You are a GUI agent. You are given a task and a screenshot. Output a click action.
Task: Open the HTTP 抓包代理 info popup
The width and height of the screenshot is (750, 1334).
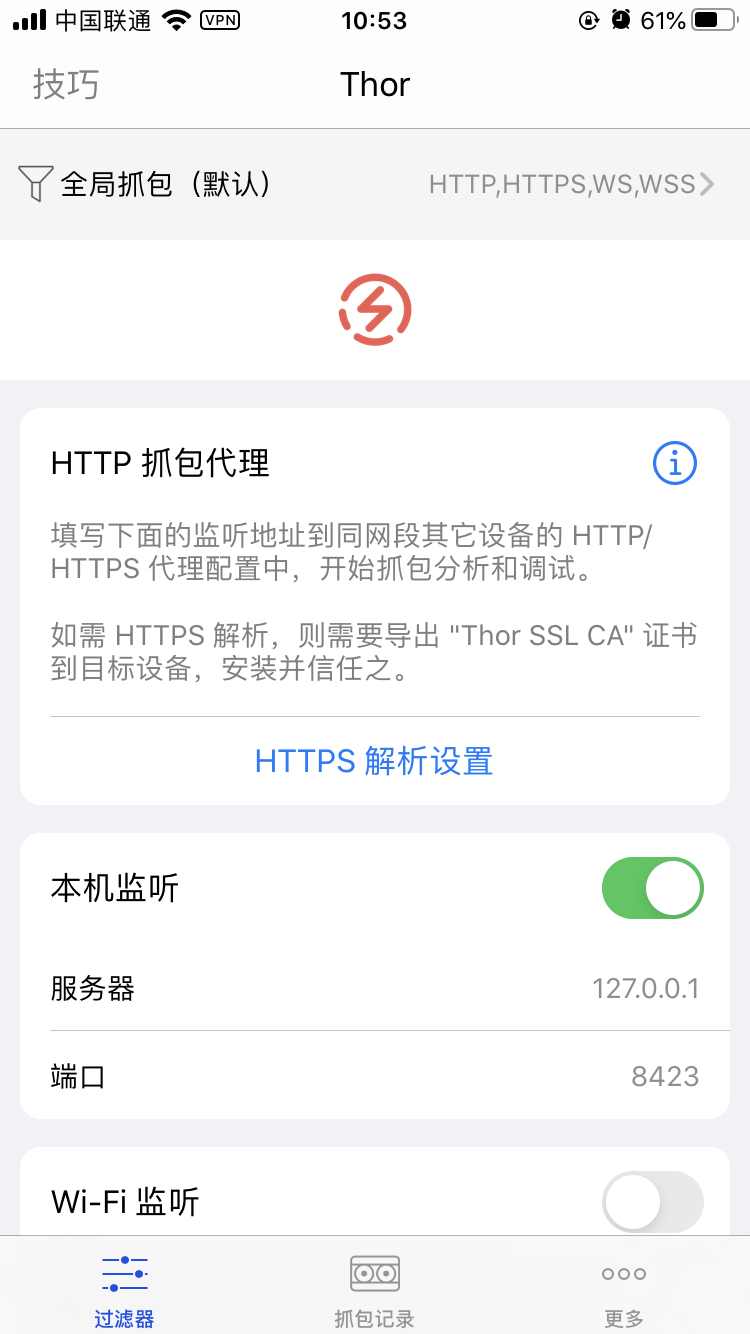(x=674, y=463)
